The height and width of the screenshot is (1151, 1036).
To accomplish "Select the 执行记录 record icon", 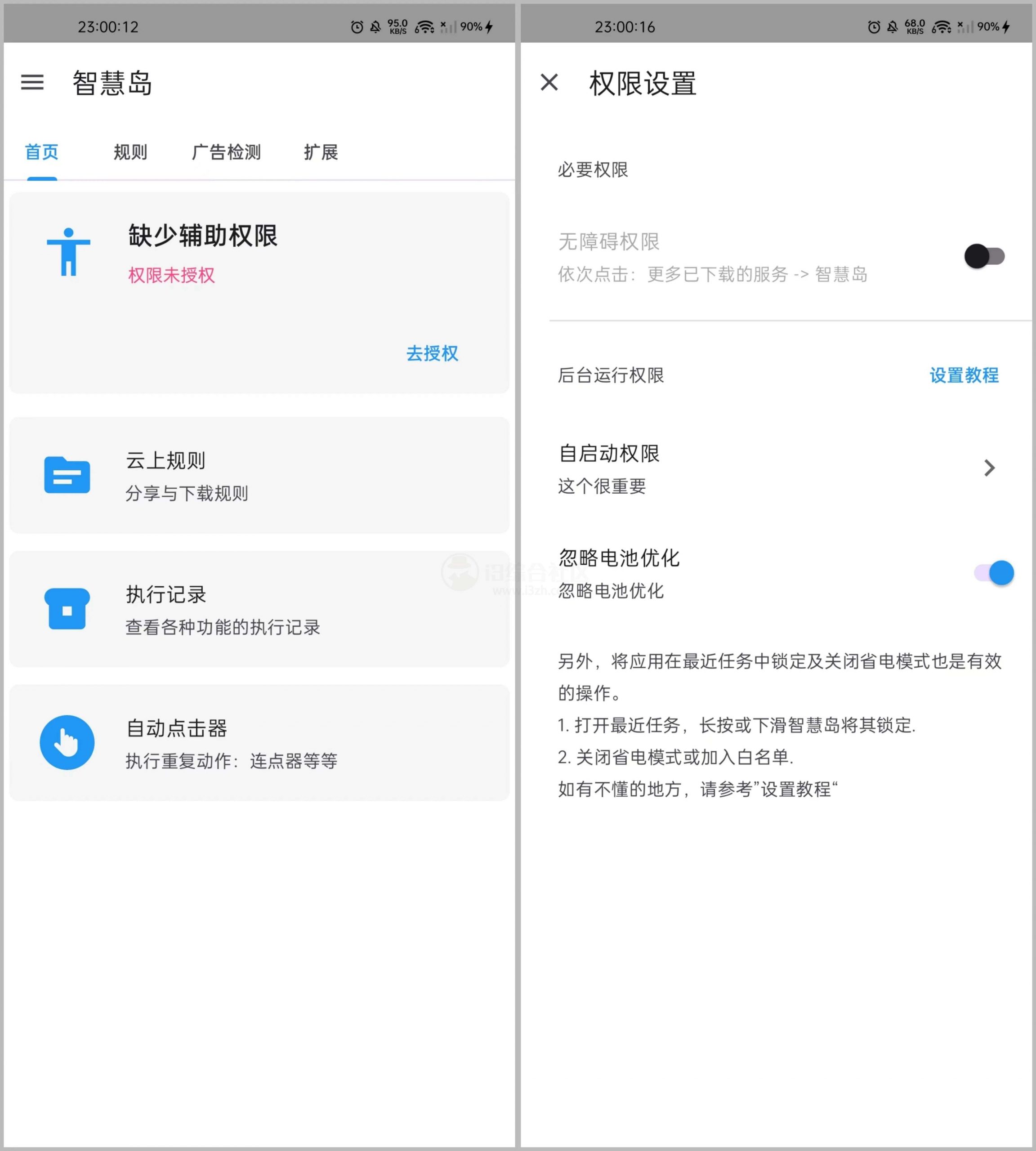I will coord(67,609).
